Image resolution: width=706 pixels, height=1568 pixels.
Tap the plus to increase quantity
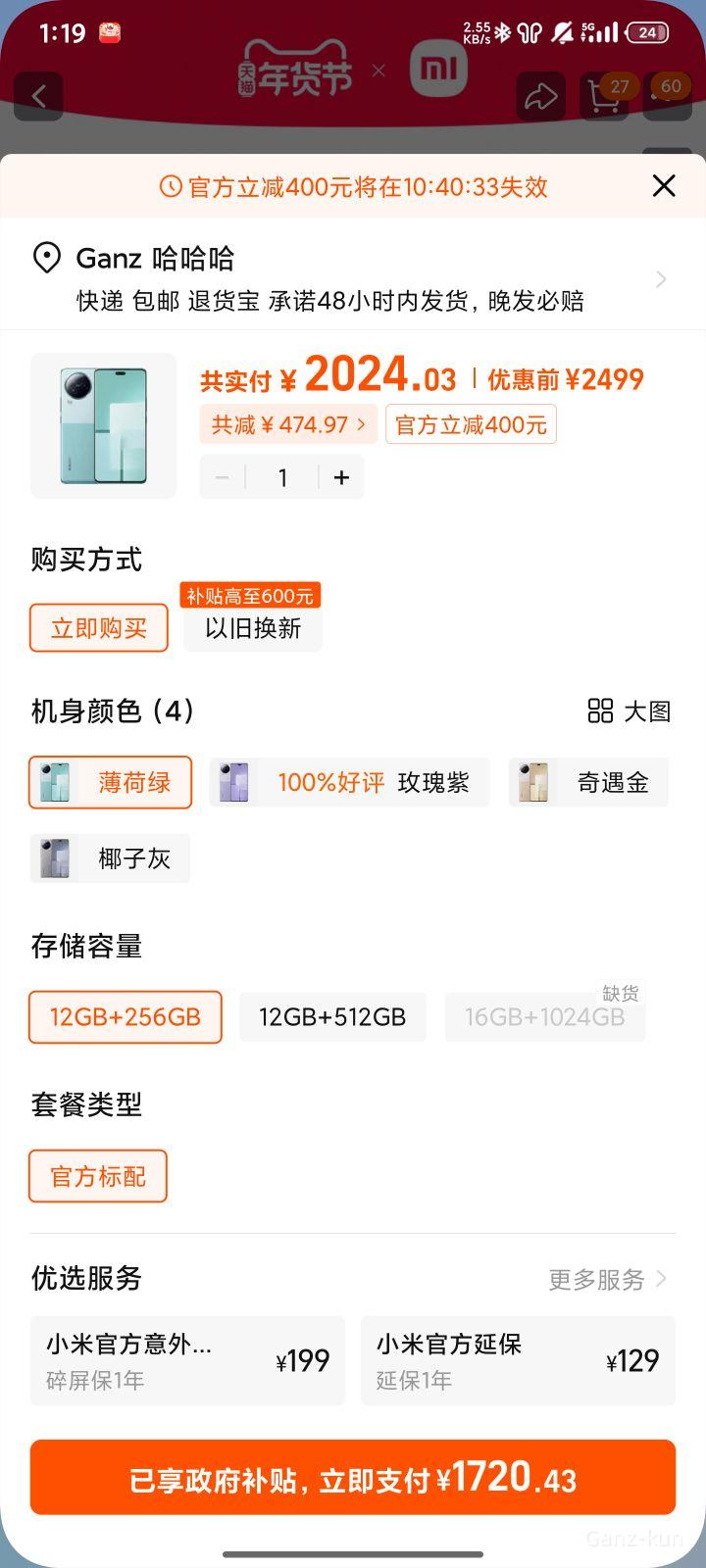tap(341, 477)
